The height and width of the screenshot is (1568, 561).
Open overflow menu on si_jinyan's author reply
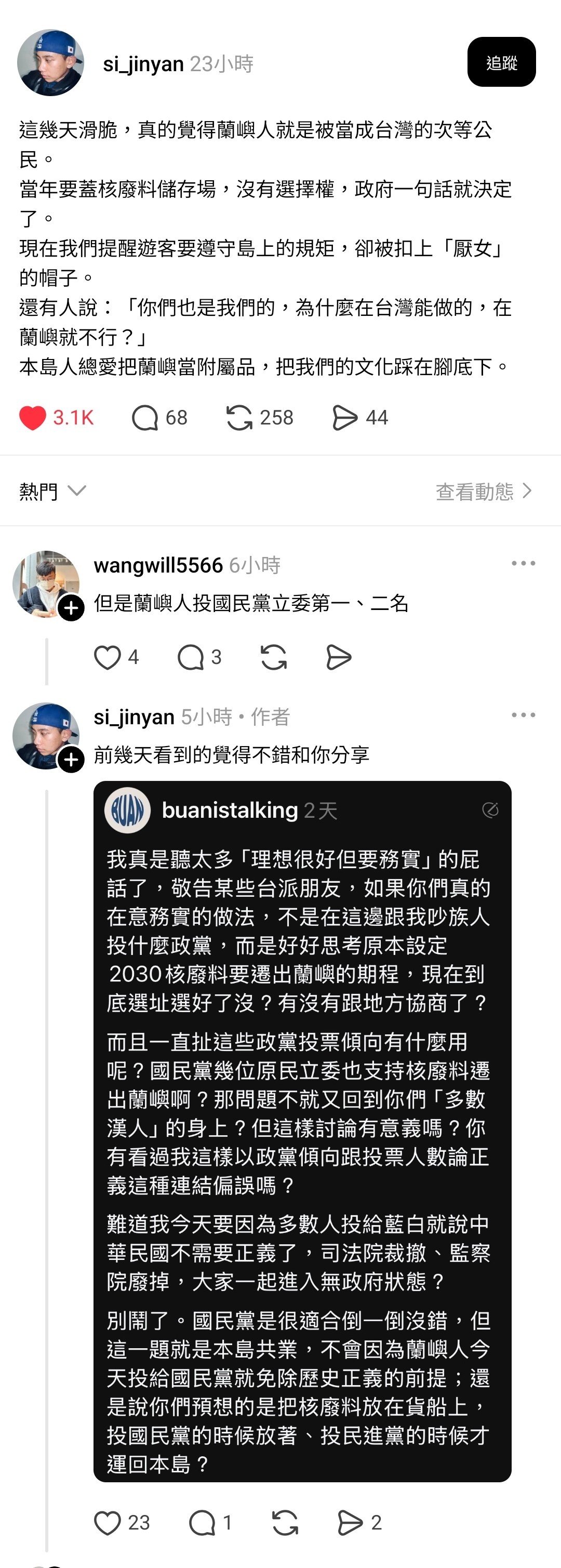click(x=523, y=715)
